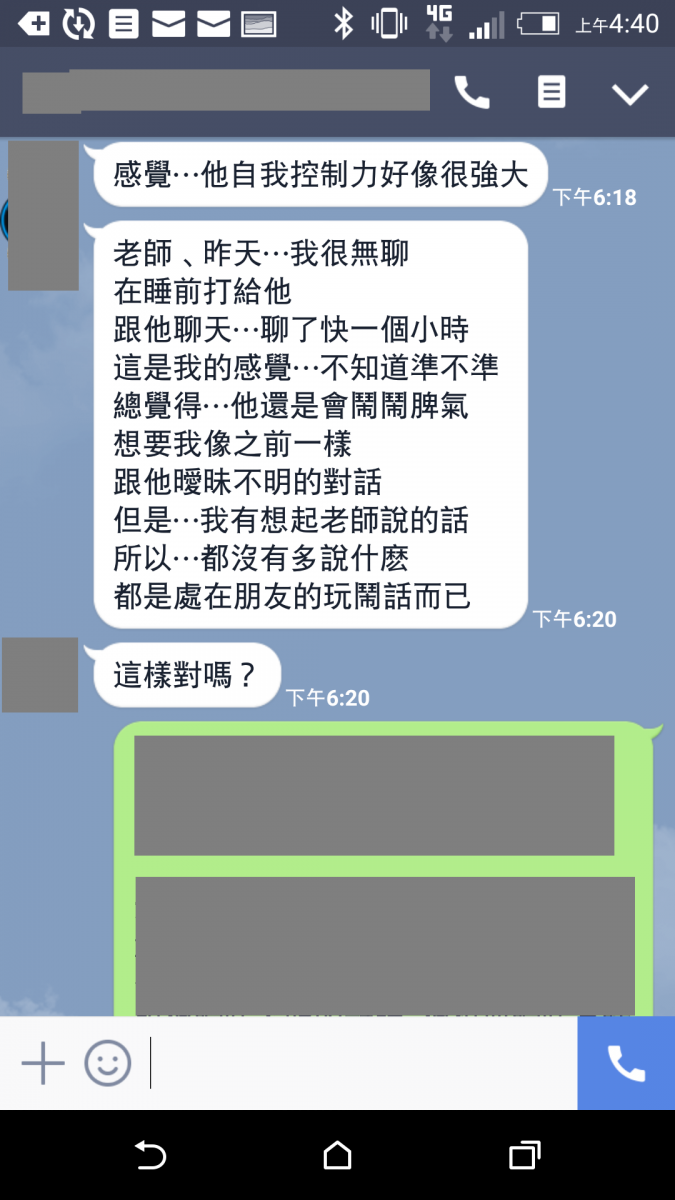Tap the blue phone call button
The width and height of the screenshot is (675, 1200).
click(x=626, y=1063)
